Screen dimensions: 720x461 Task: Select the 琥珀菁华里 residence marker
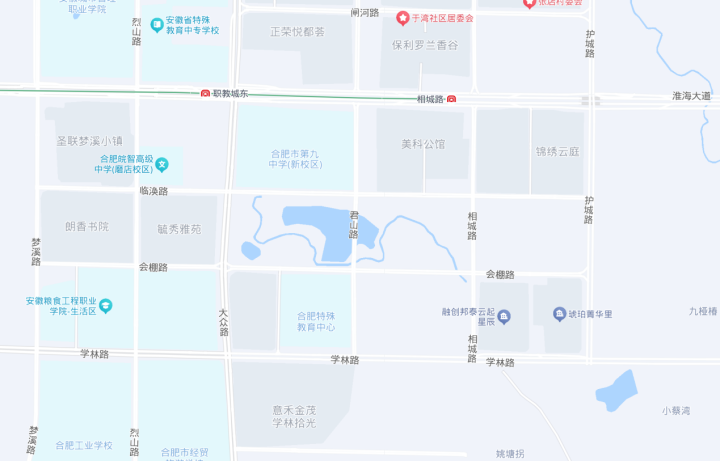559,315
